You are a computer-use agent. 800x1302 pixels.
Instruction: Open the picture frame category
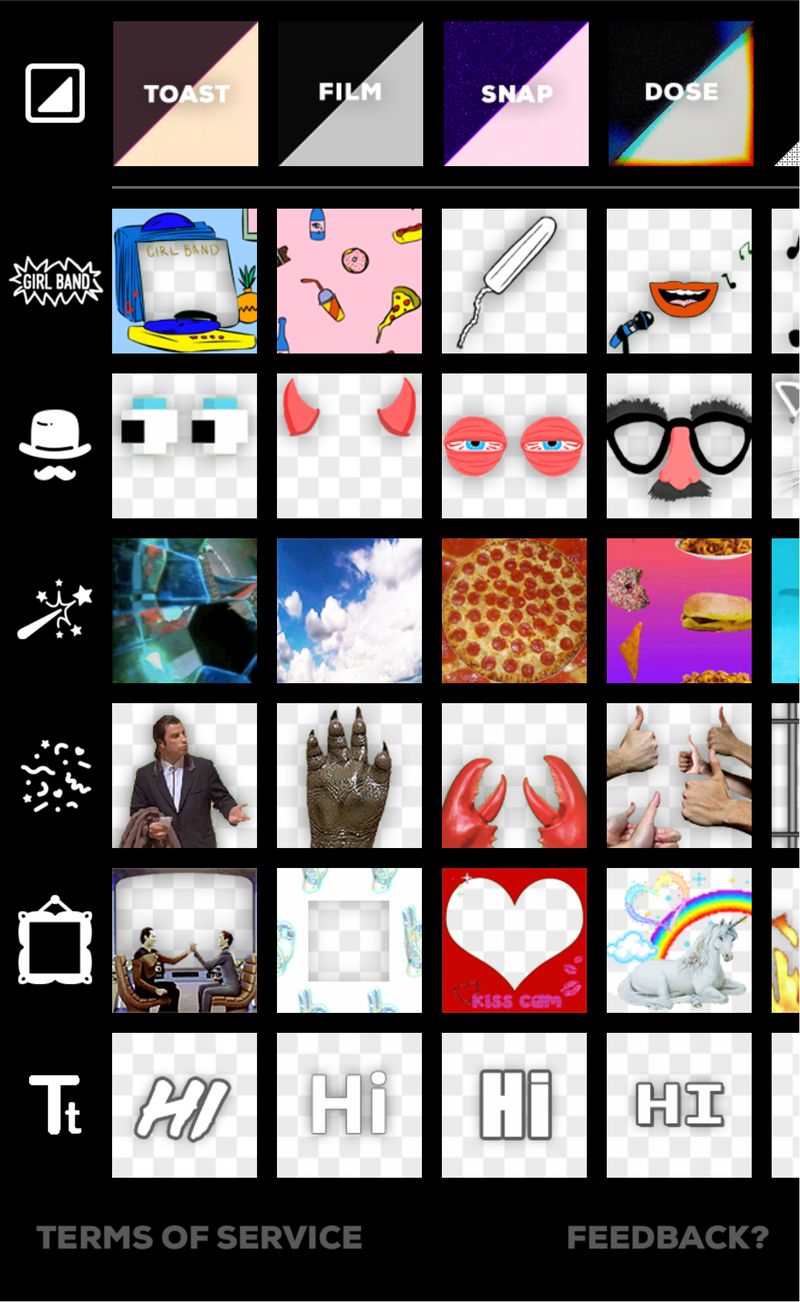pyautogui.click(x=55, y=940)
